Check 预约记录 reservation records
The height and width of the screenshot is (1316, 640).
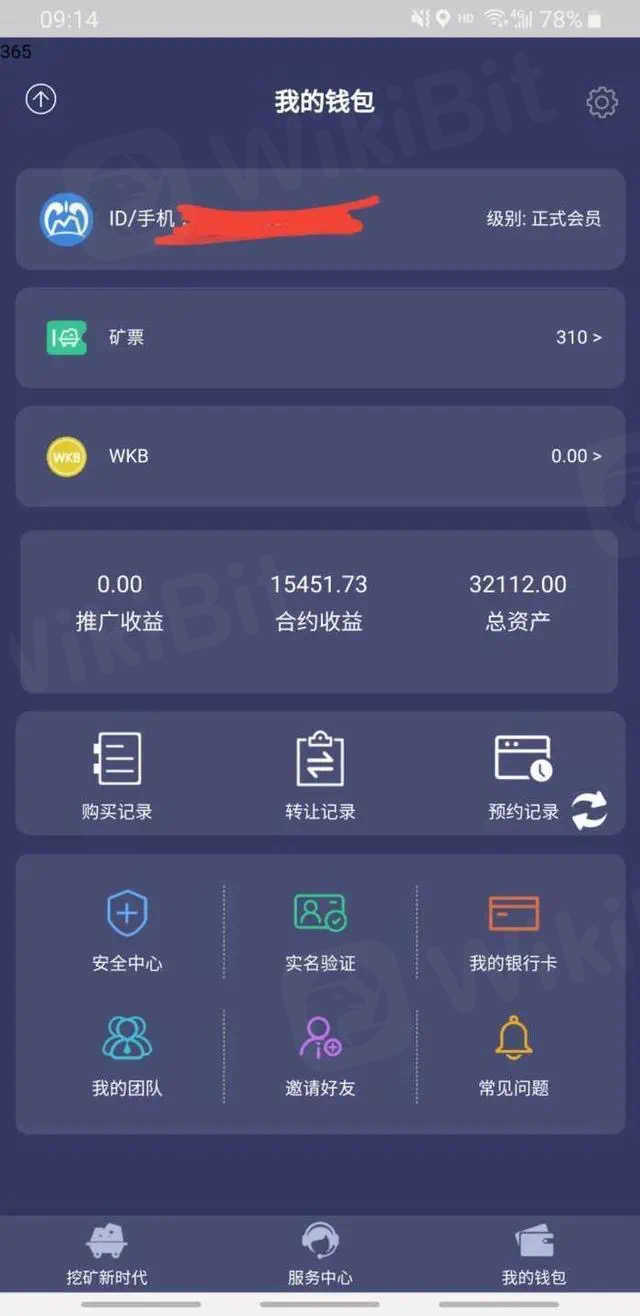click(523, 777)
